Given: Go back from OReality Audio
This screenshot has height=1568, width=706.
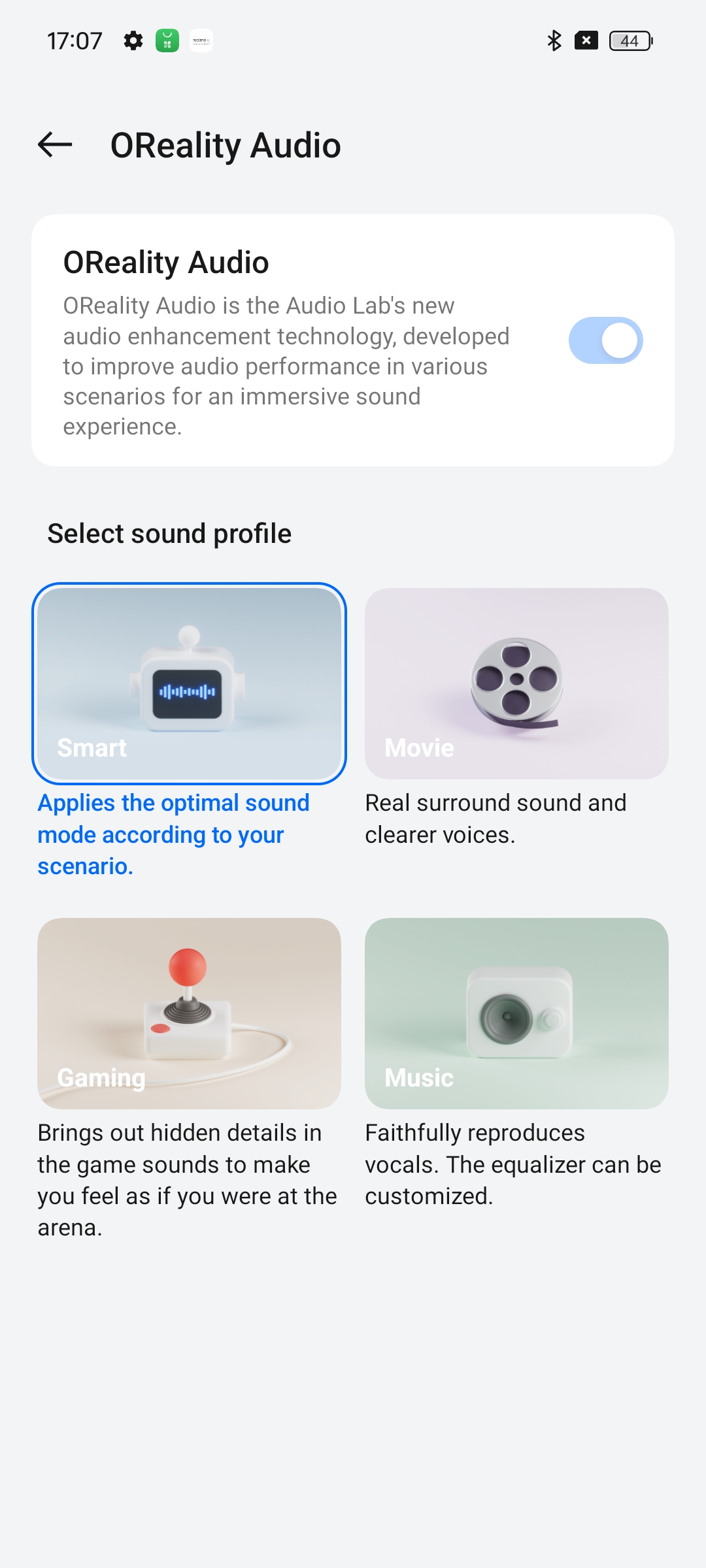Looking at the screenshot, I should [x=55, y=144].
